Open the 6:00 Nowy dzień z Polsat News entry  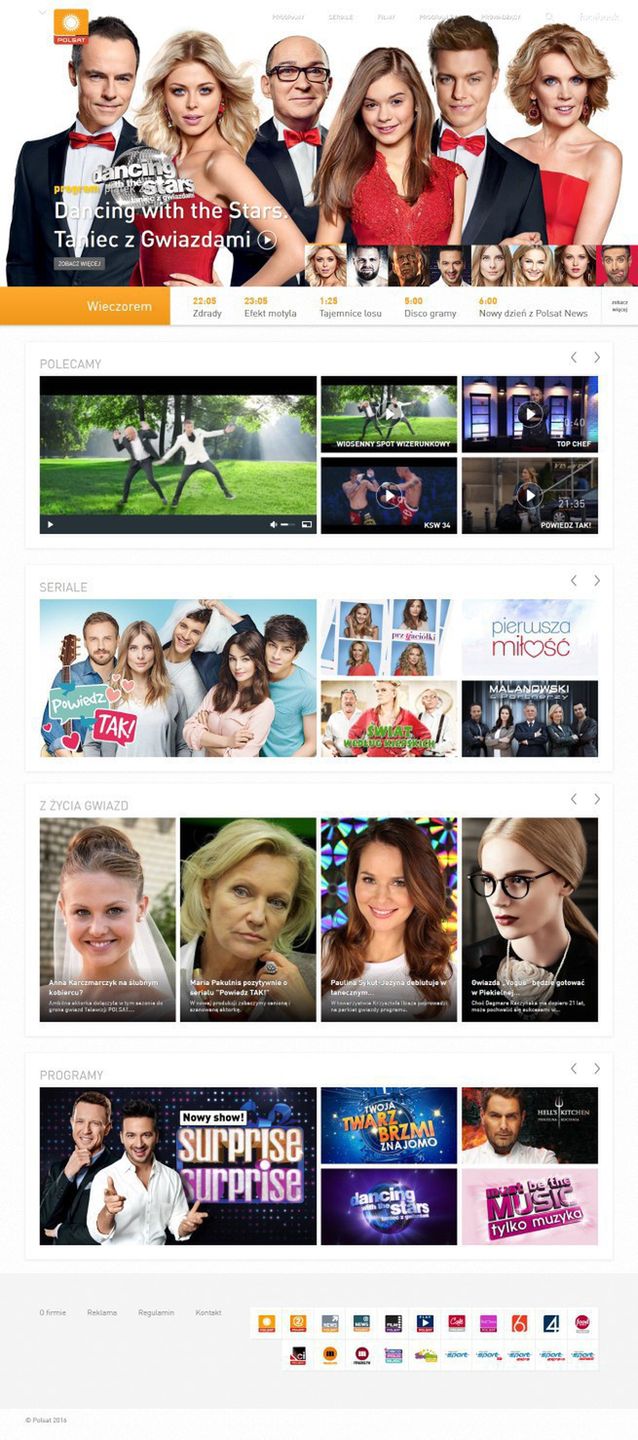tap(533, 306)
